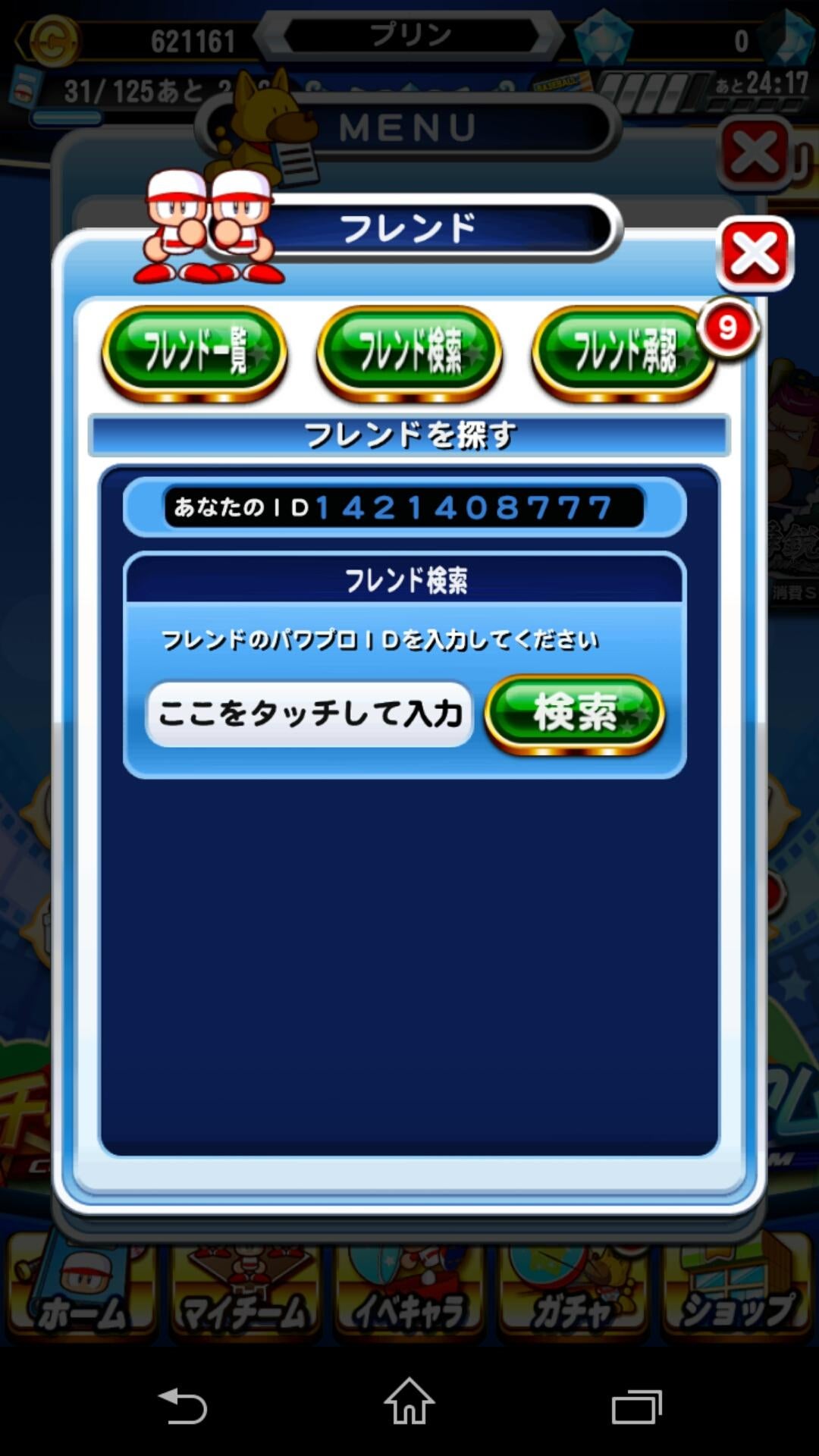The height and width of the screenshot is (1456, 819).
Task: Open フレンド承認 friend approvals
Action: click(x=623, y=352)
